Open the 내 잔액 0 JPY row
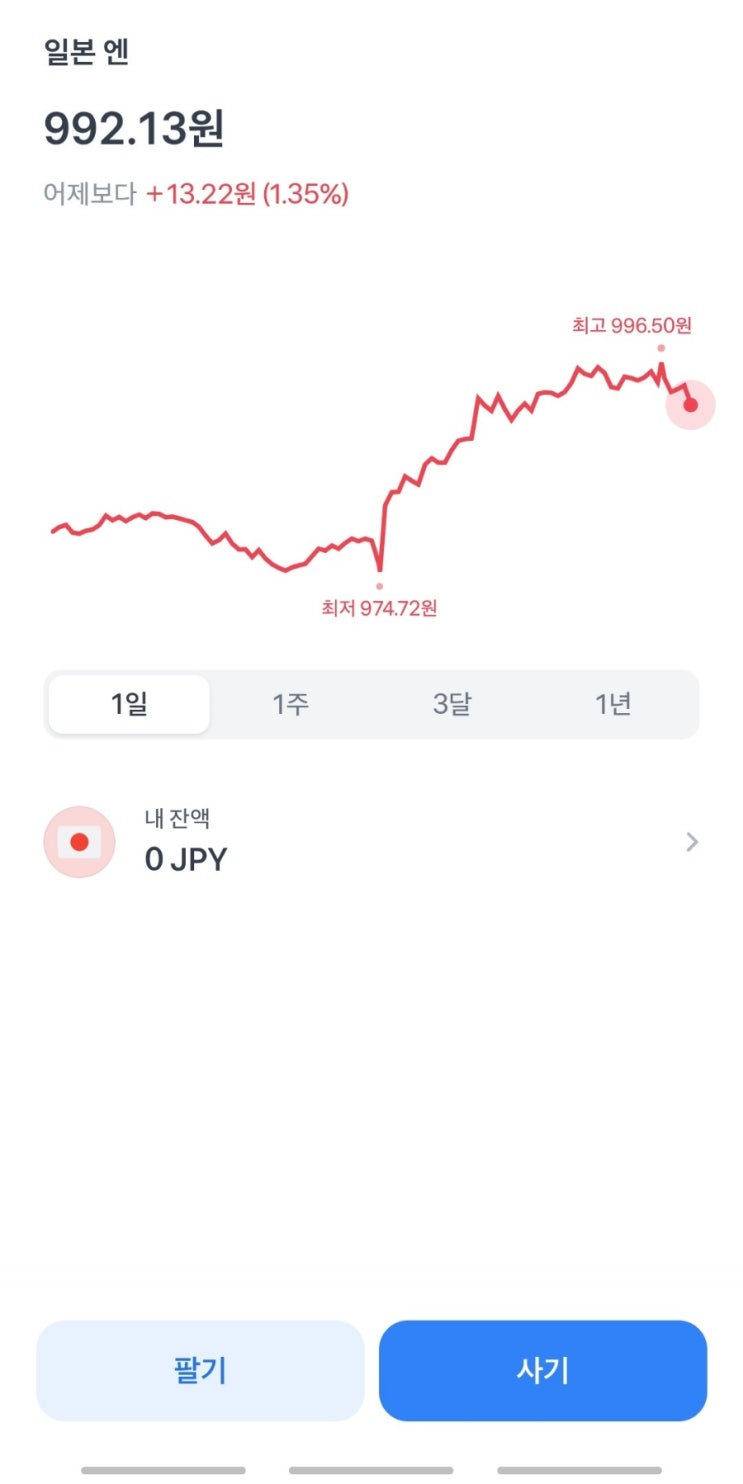The width and height of the screenshot is (743, 1484). point(371,842)
